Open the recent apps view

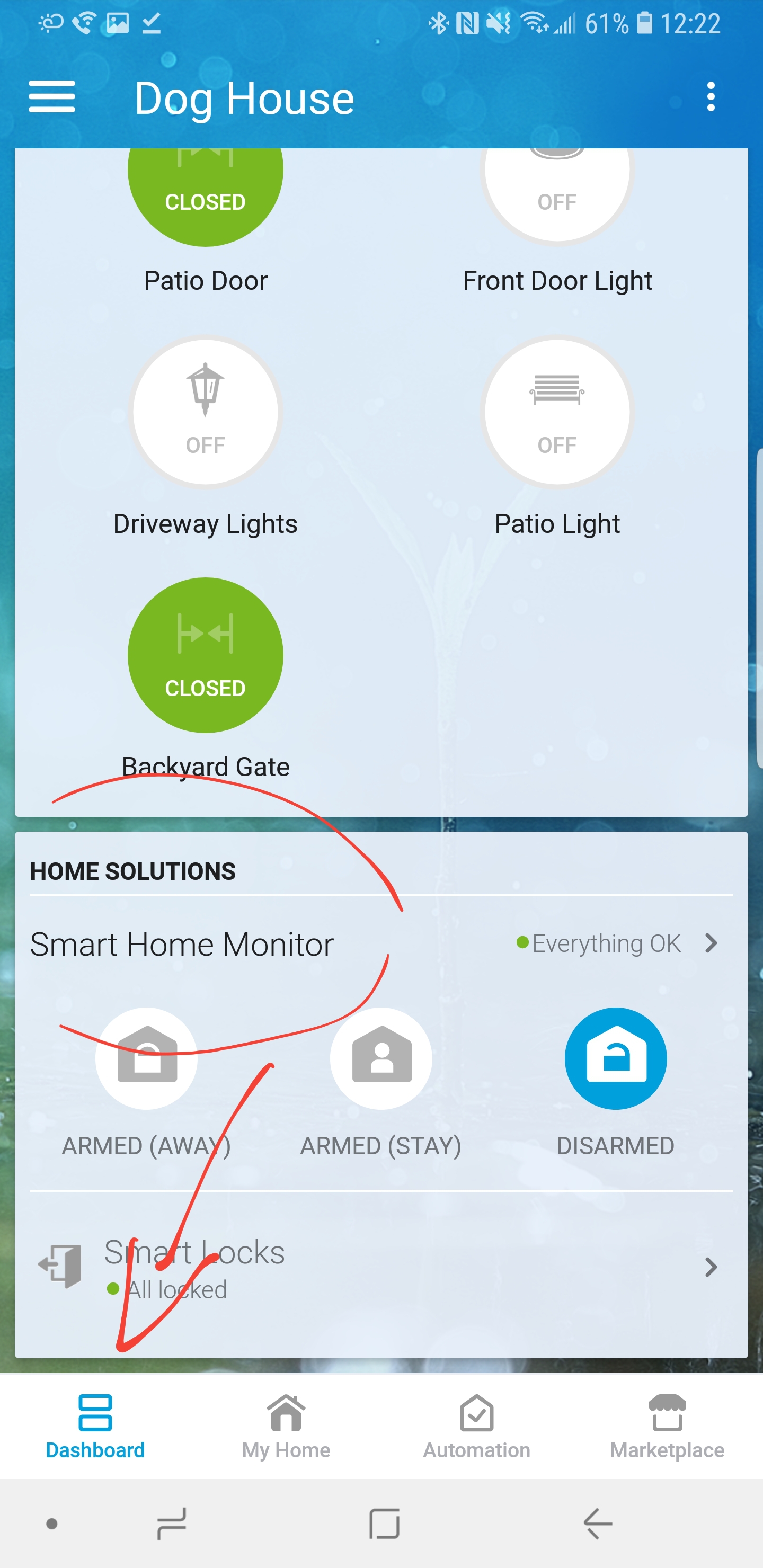click(x=171, y=1524)
